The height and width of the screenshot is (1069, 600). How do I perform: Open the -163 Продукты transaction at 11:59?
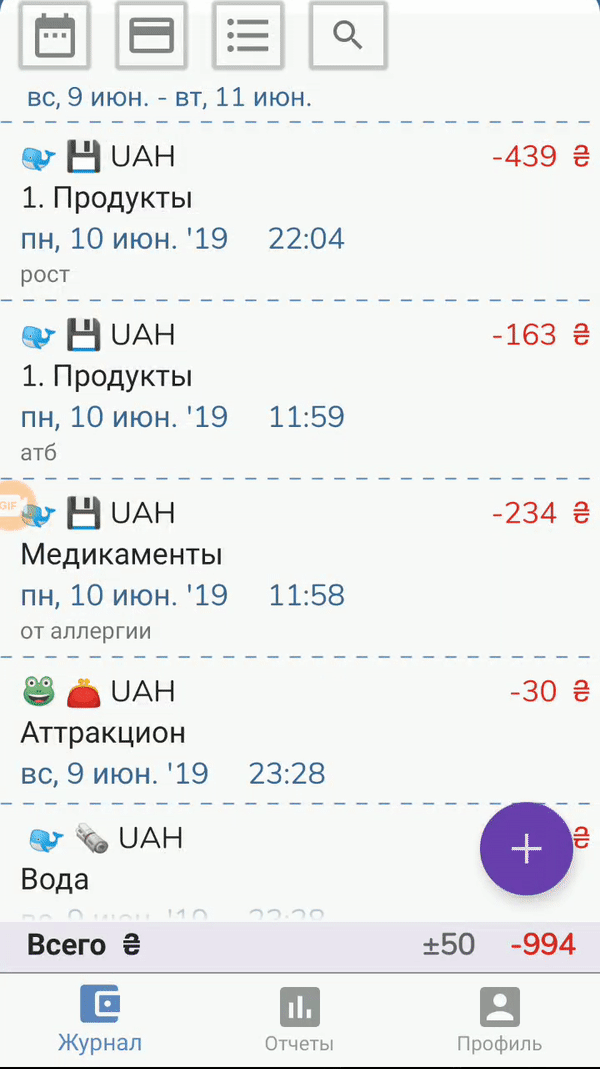300,390
